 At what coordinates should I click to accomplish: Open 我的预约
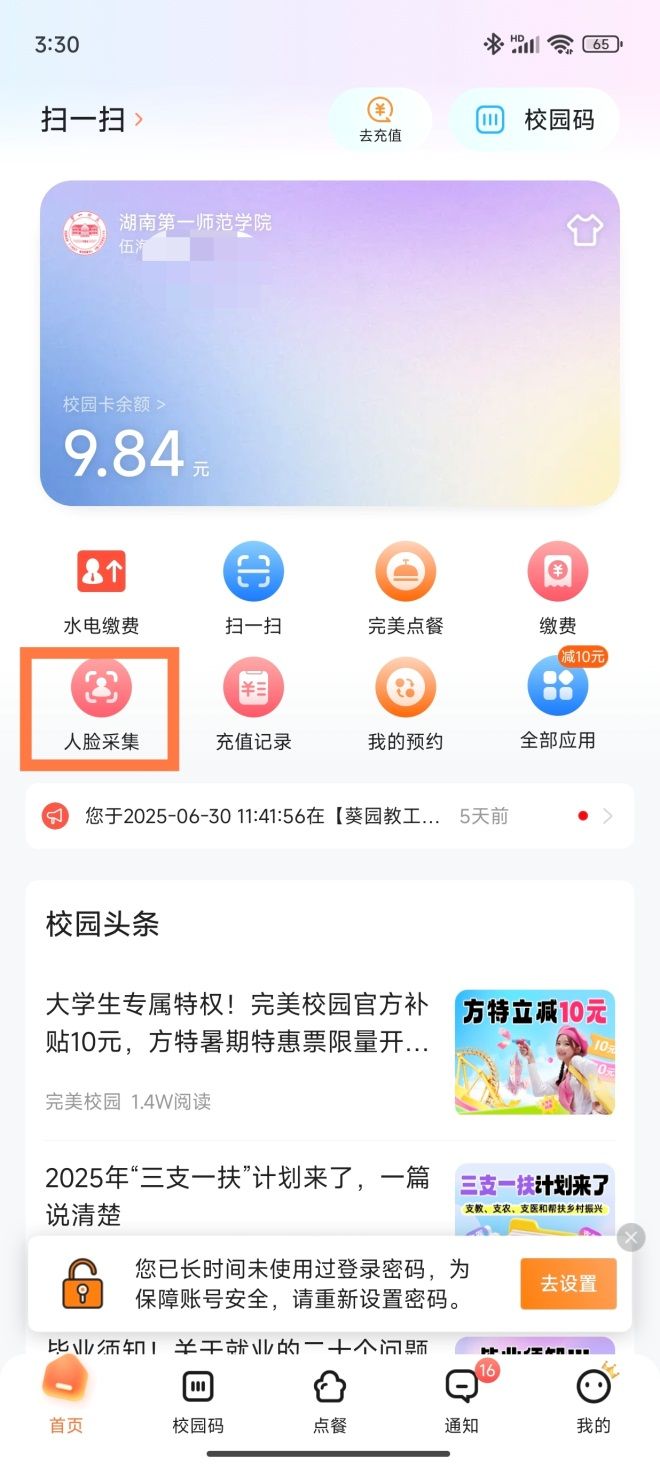tap(405, 706)
